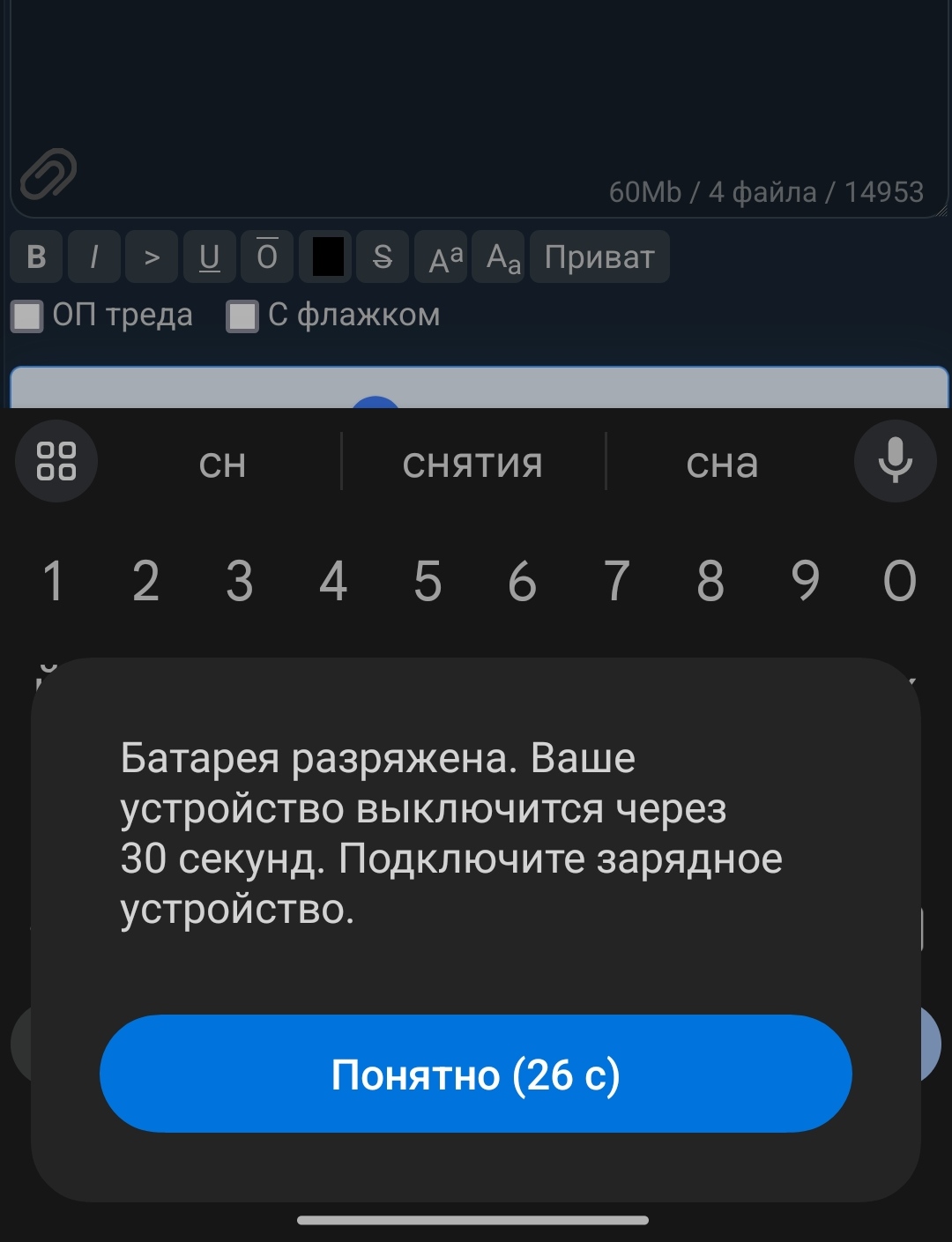Check the ОП треда checkbox
Viewport: 952px width, 1242px height.
(27, 316)
